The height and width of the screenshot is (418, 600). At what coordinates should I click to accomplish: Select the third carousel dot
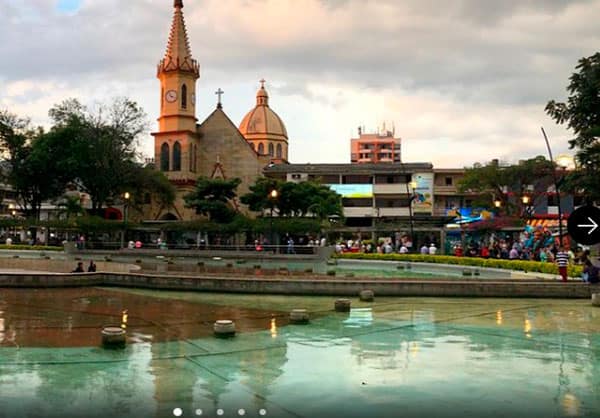coord(220,411)
